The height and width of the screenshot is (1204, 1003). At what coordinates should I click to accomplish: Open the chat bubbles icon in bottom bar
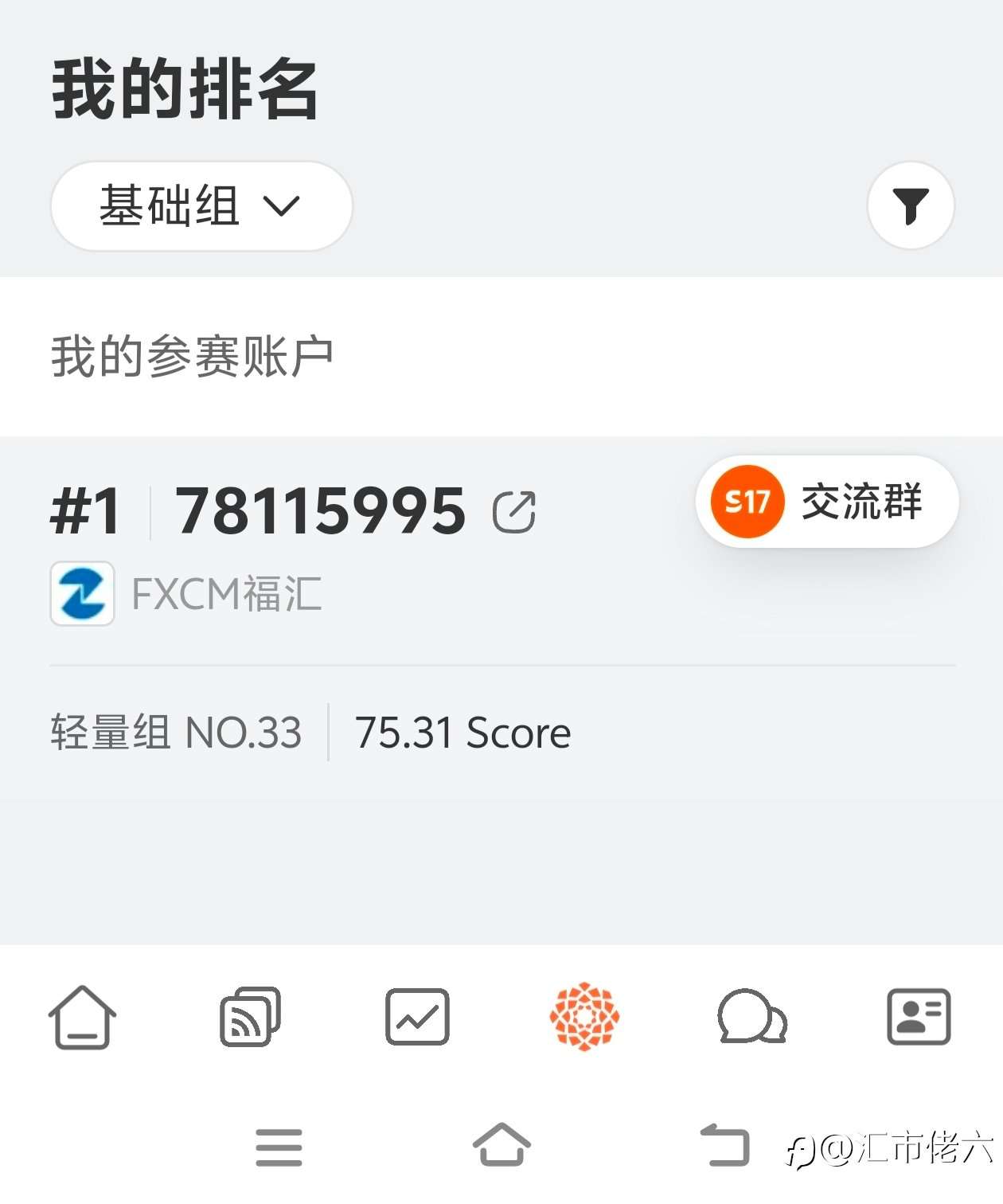click(752, 1015)
